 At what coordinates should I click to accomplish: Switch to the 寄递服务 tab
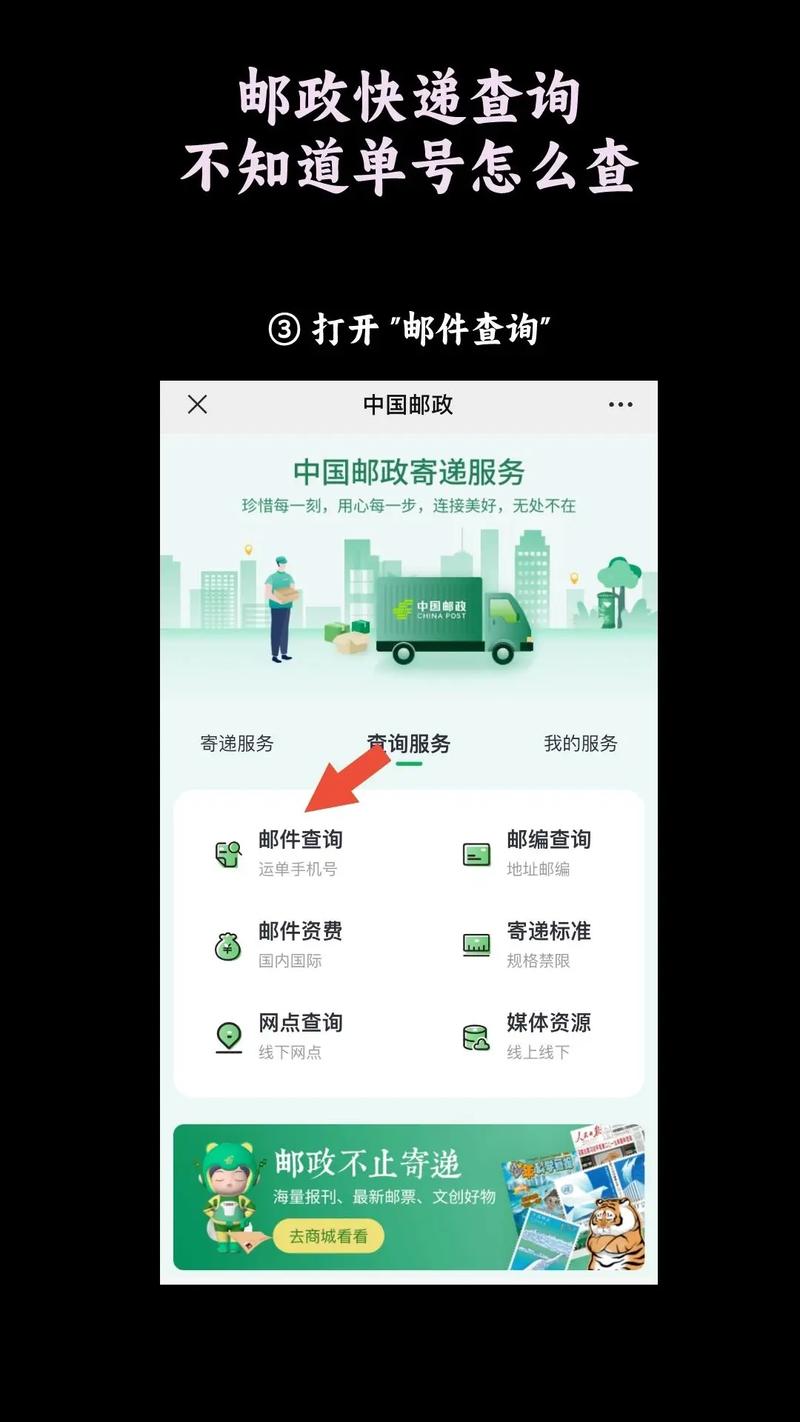tap(237, 744)
